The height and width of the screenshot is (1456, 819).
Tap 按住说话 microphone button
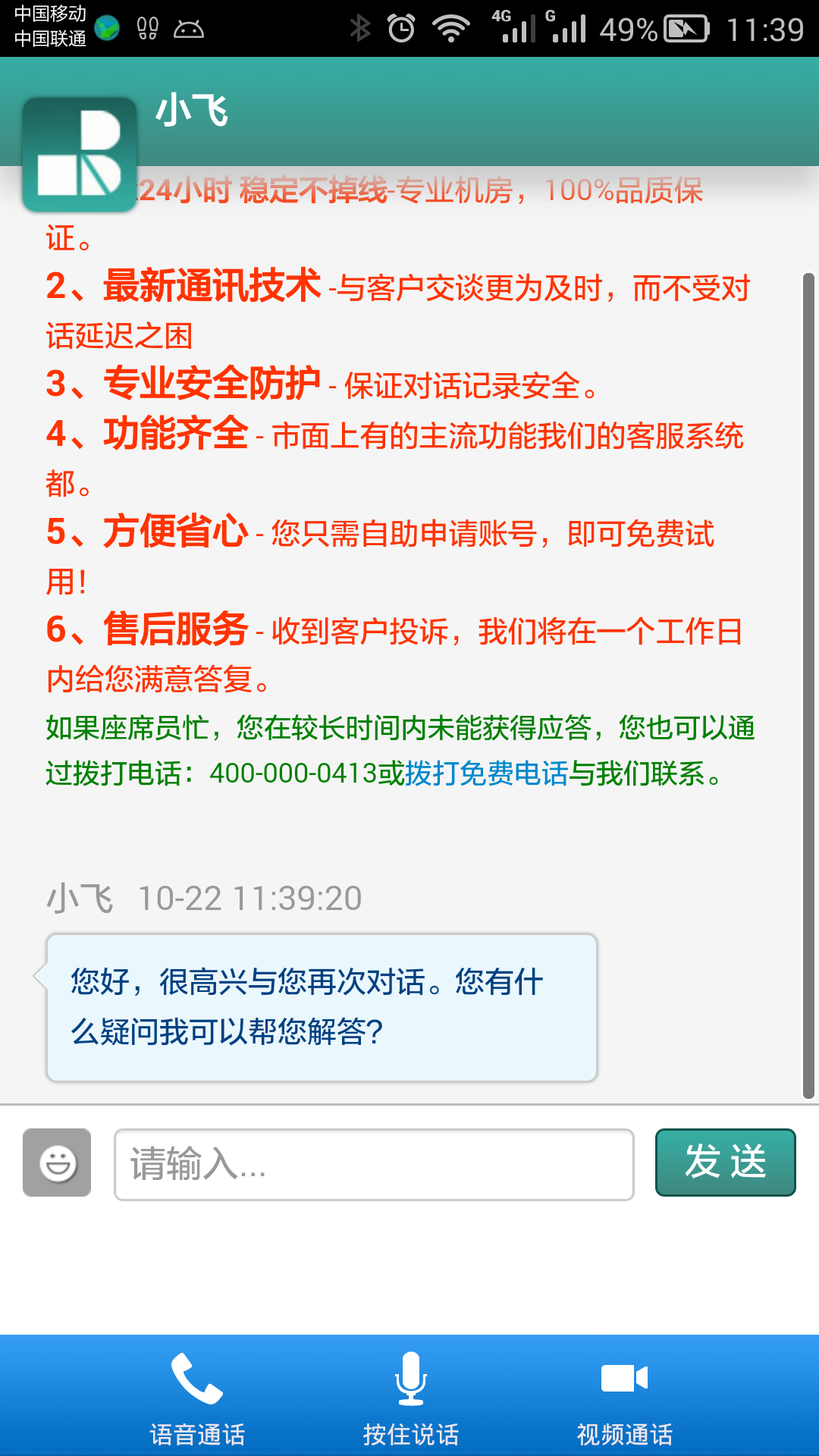pos(410,1397)
